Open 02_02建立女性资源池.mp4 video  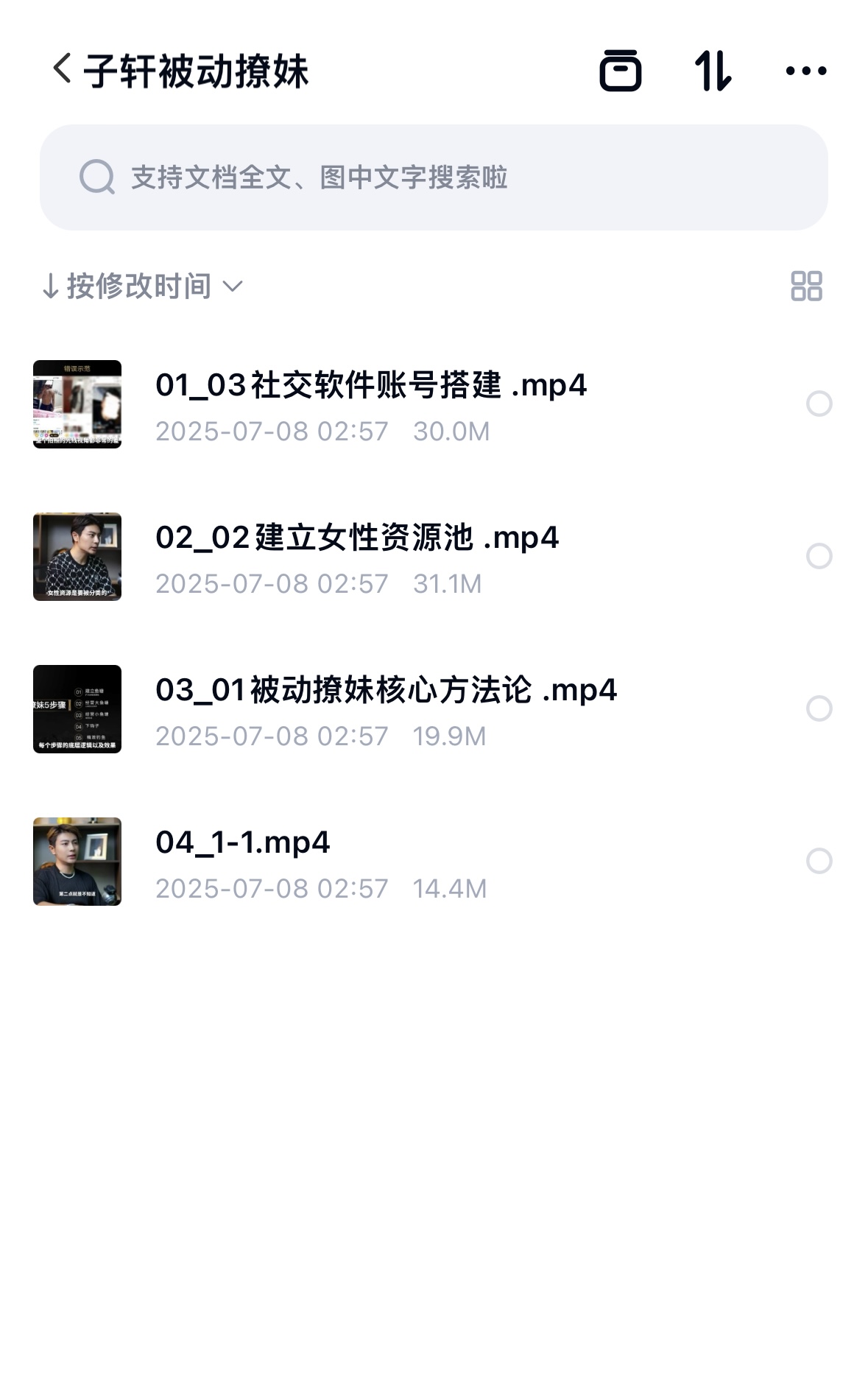[x=357, y=538]
